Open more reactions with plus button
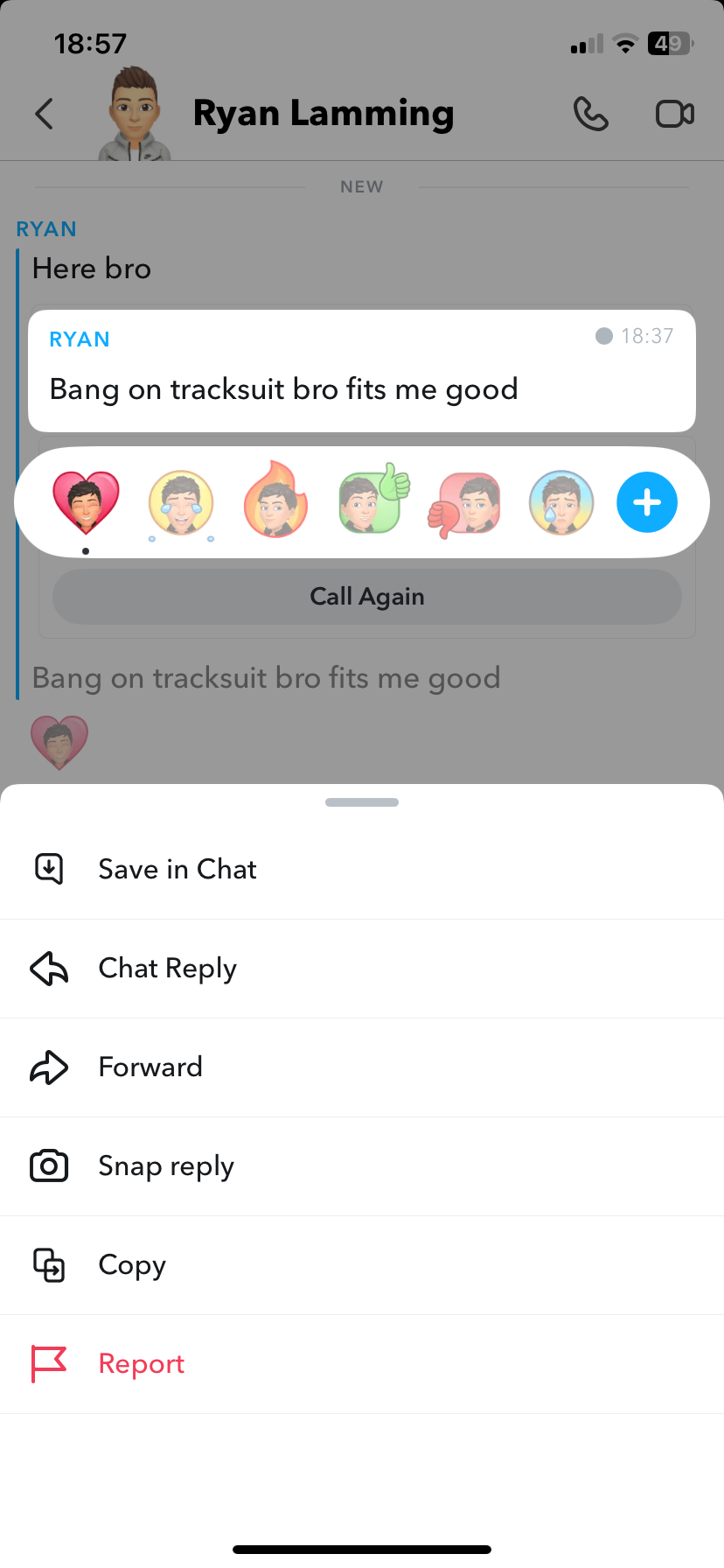The height and width of the screenshot is (1568, 724). click(647, 502)
